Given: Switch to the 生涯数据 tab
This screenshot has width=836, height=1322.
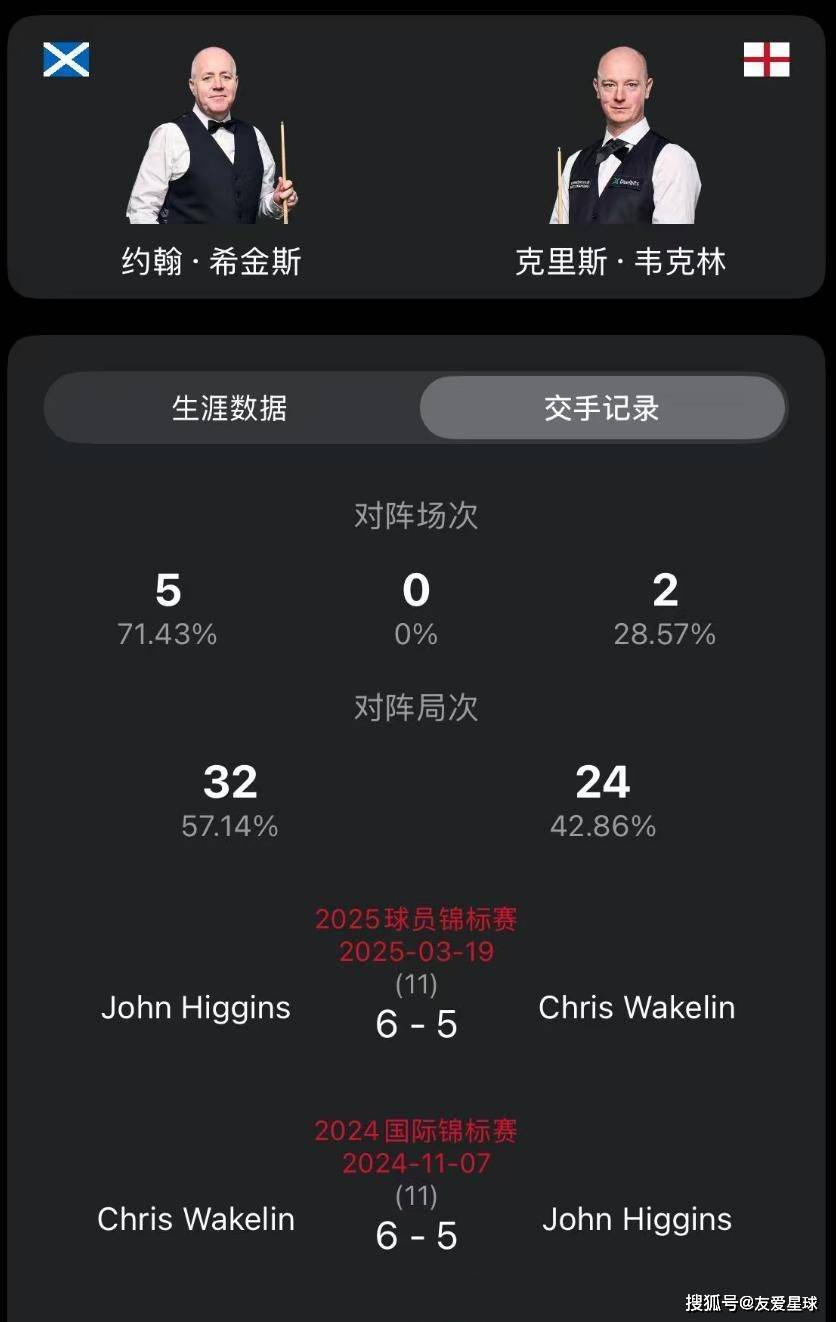Looking at the screenshot, I should 230,408.
